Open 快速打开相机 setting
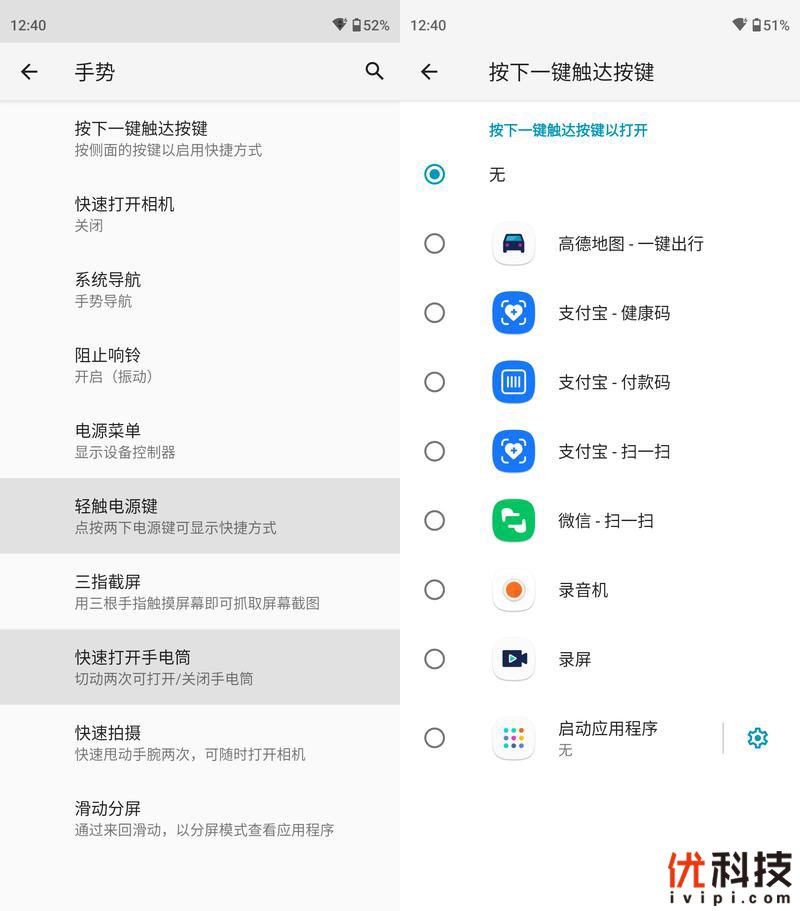 click(x=200, y=214)
